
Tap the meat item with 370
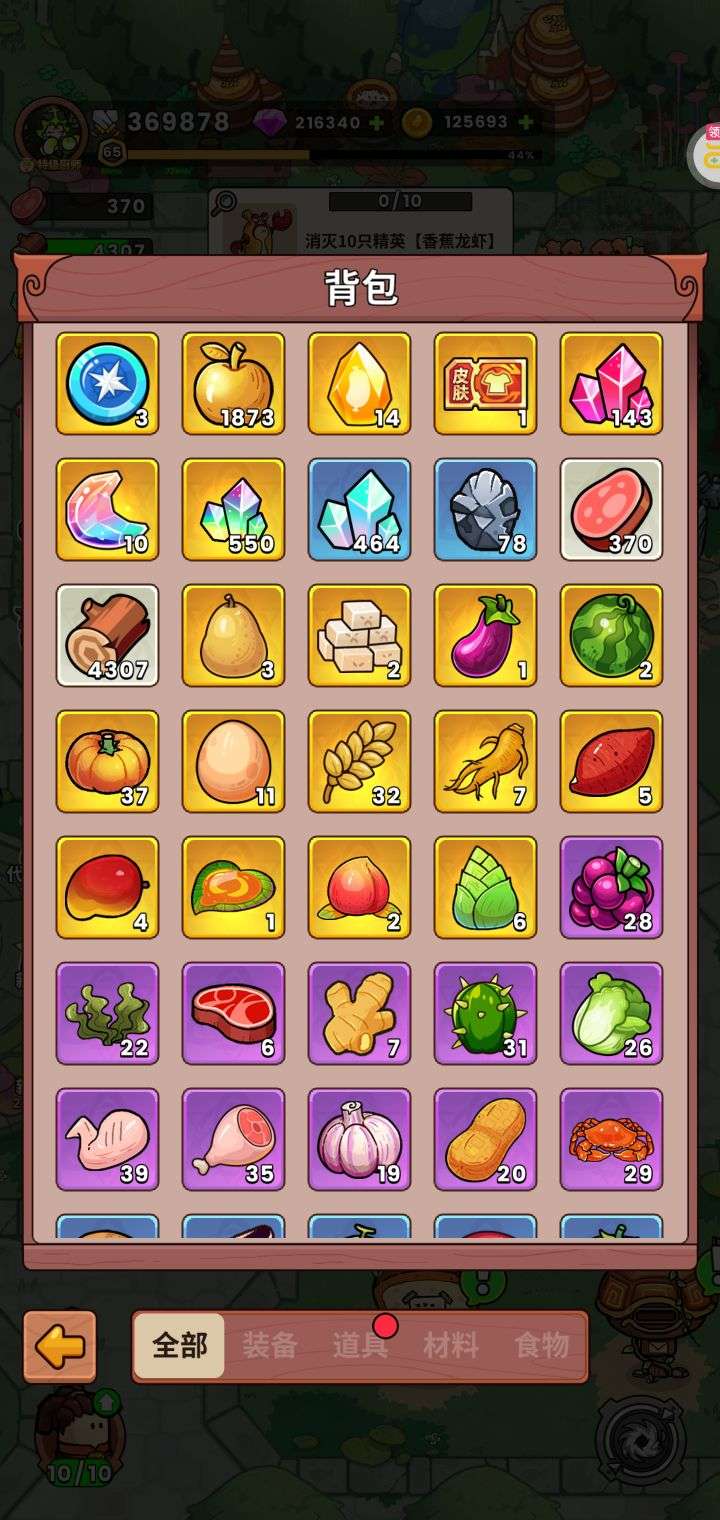click(x=611, y=509)
